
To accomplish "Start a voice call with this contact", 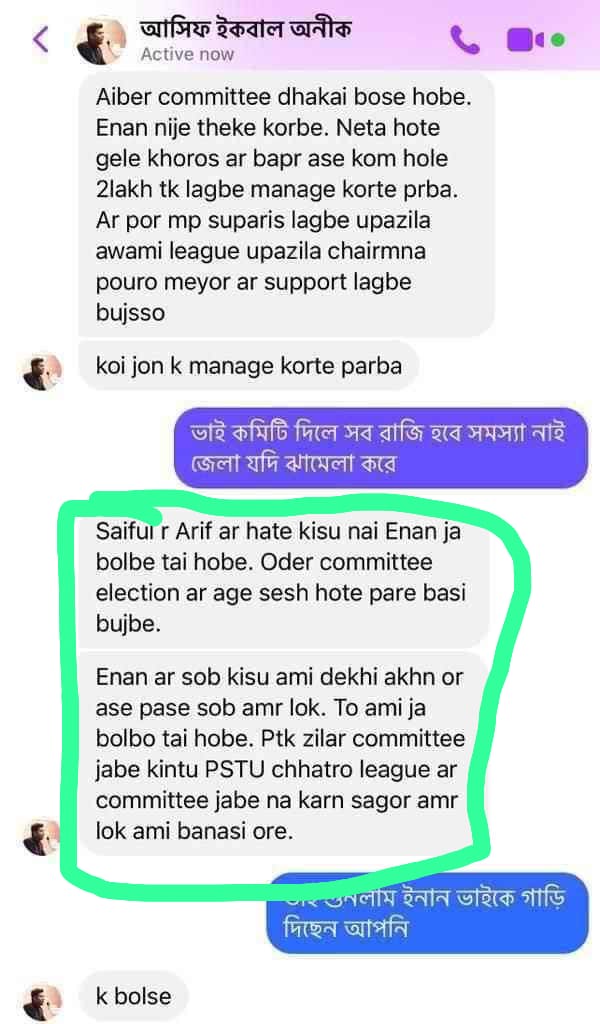I will click(464, 40).
